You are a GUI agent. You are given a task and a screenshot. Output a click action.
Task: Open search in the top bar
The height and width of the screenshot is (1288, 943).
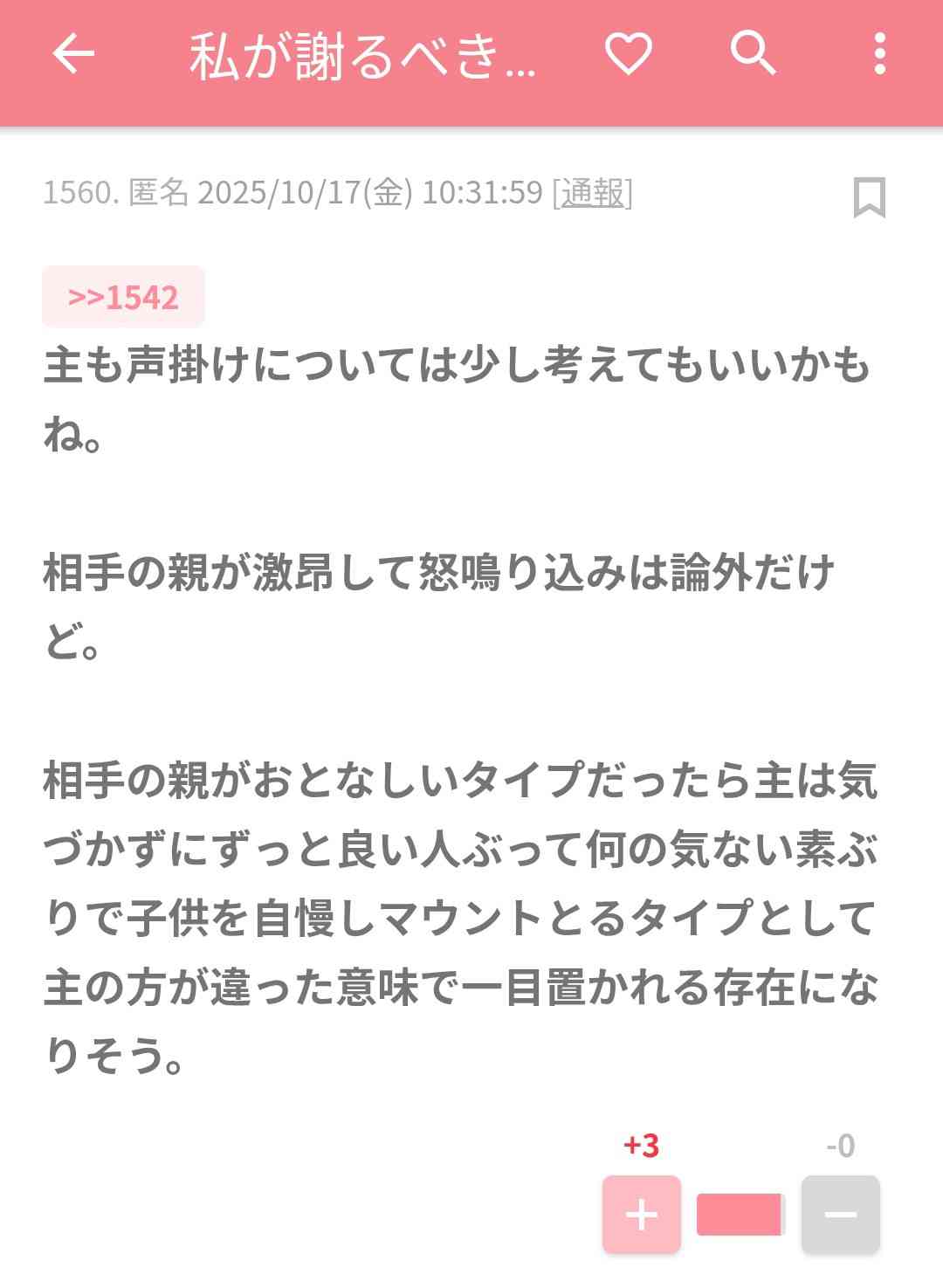[x=753, y=54]
